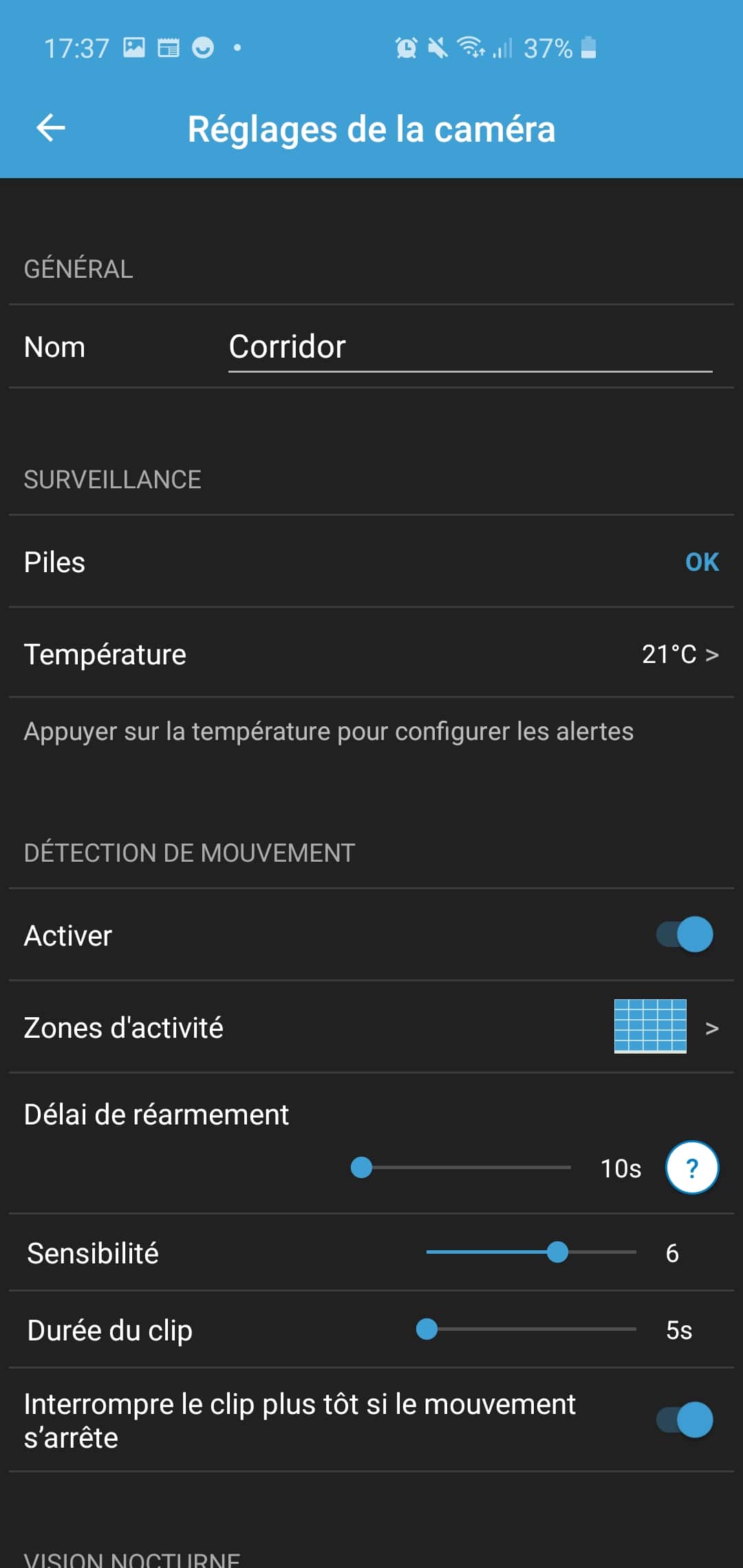Open the Température alert settings
The width and height of the screenshot is (743, 1568).
[371, 653]
